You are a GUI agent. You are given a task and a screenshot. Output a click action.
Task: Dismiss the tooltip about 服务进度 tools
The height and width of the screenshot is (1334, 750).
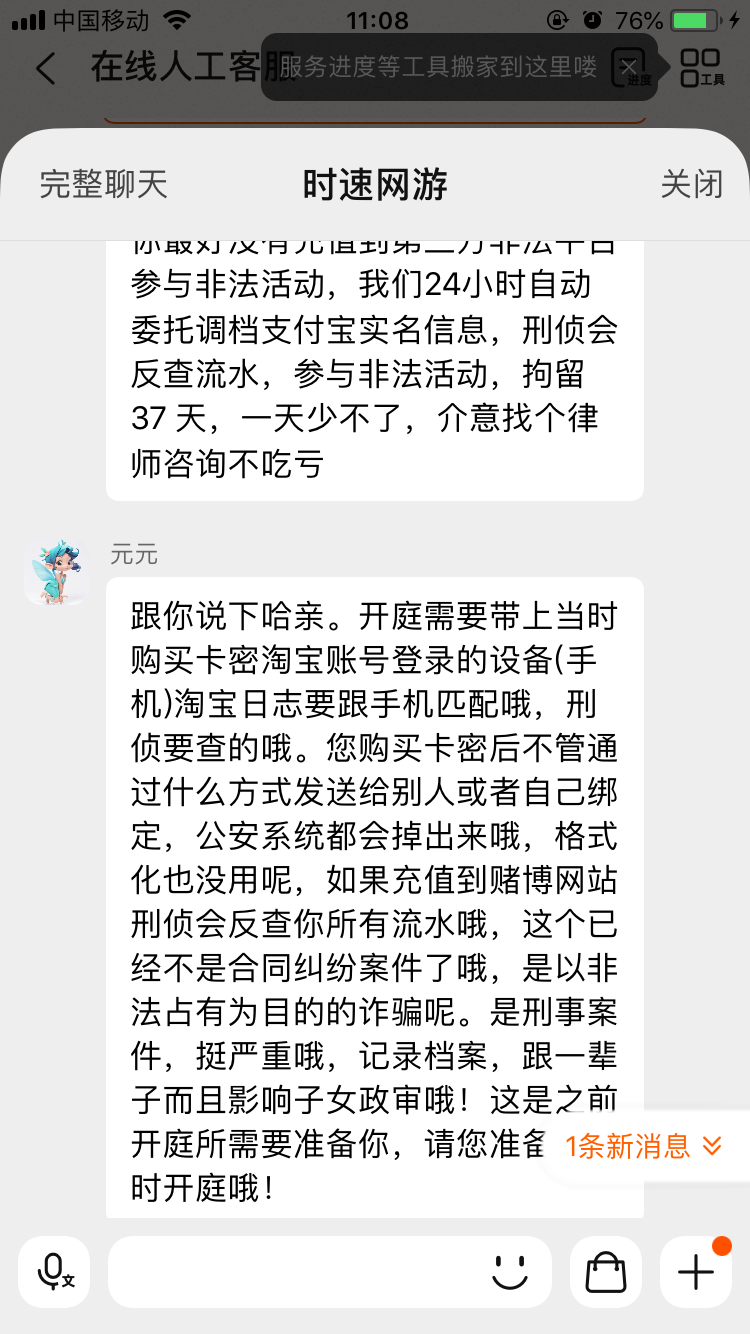tap(629, 67)
